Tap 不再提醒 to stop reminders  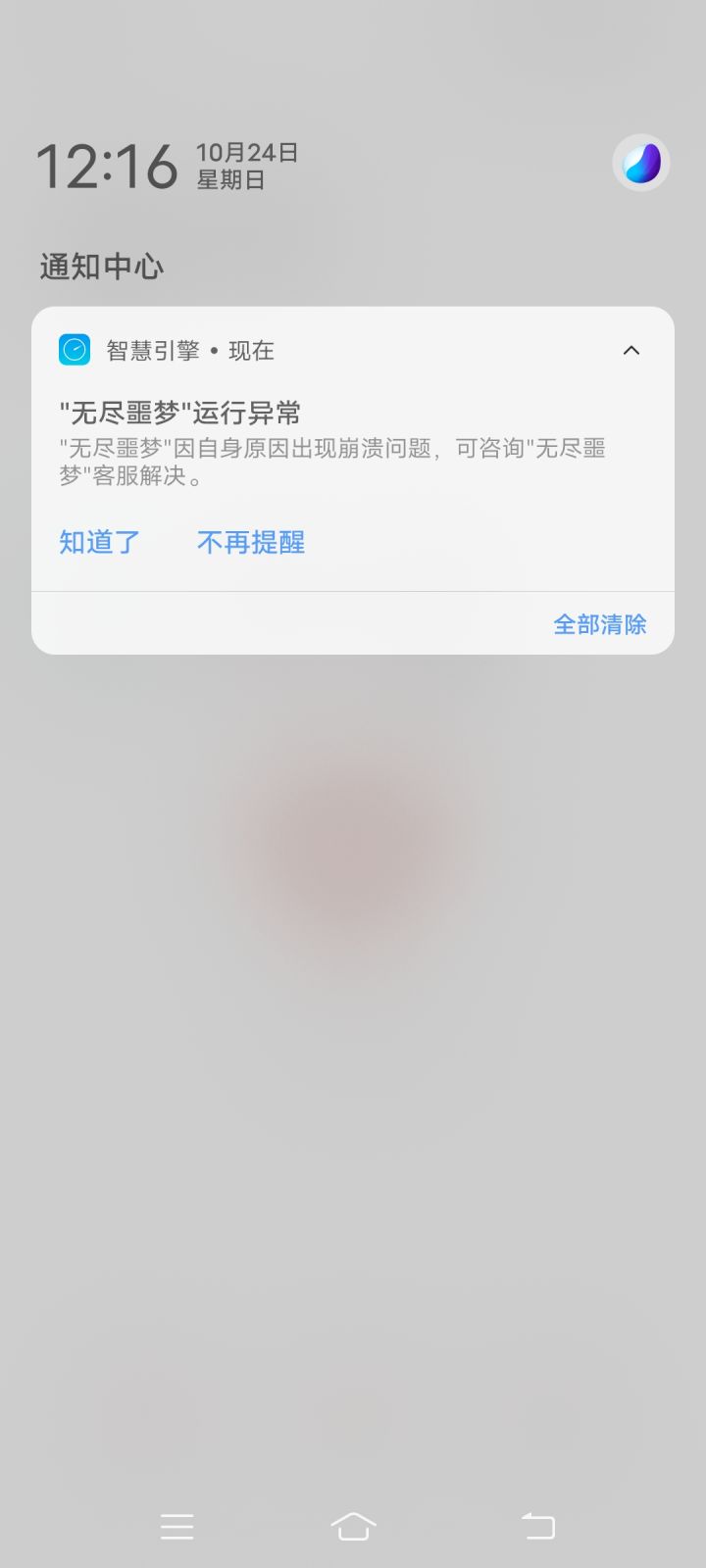point(251,542)
